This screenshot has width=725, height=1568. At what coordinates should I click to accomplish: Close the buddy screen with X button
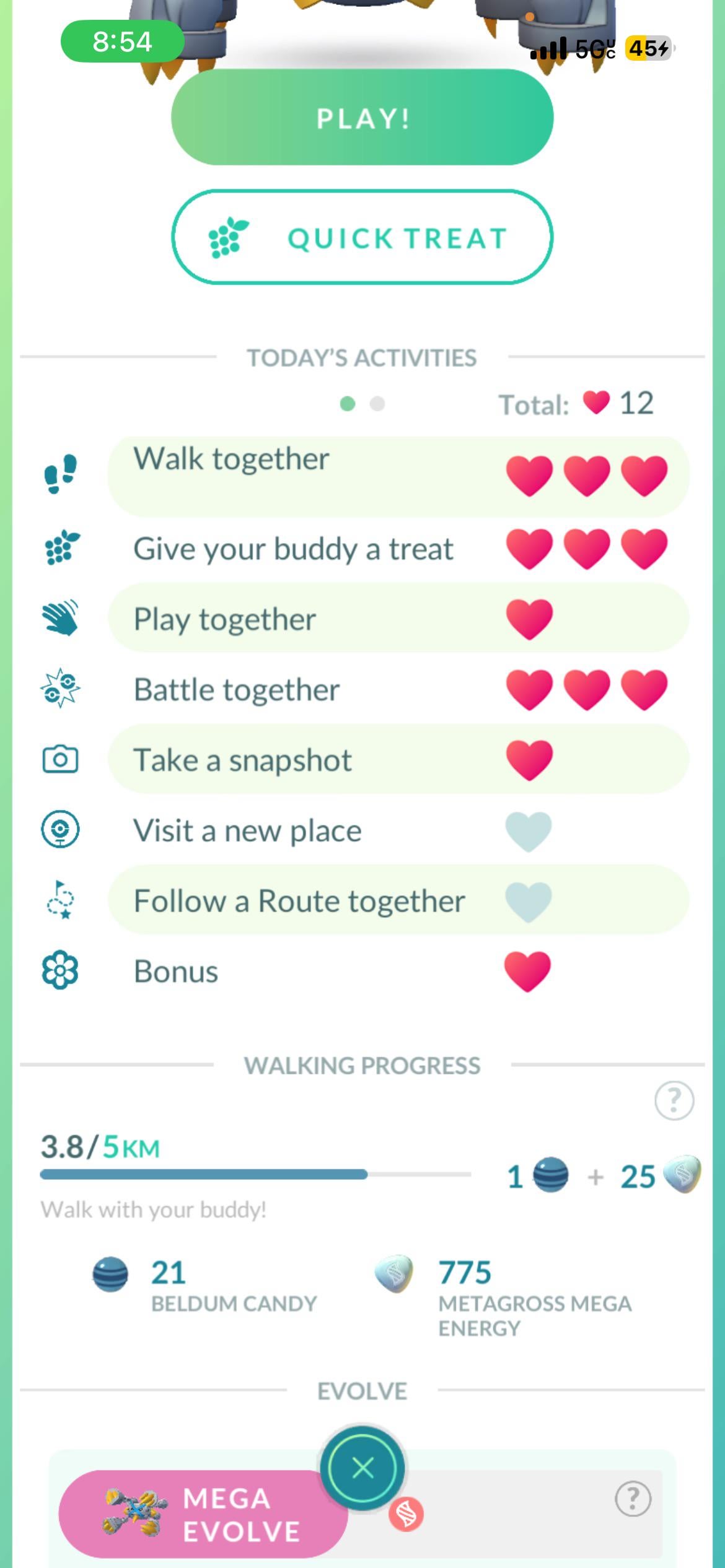tap(362, 1467)
